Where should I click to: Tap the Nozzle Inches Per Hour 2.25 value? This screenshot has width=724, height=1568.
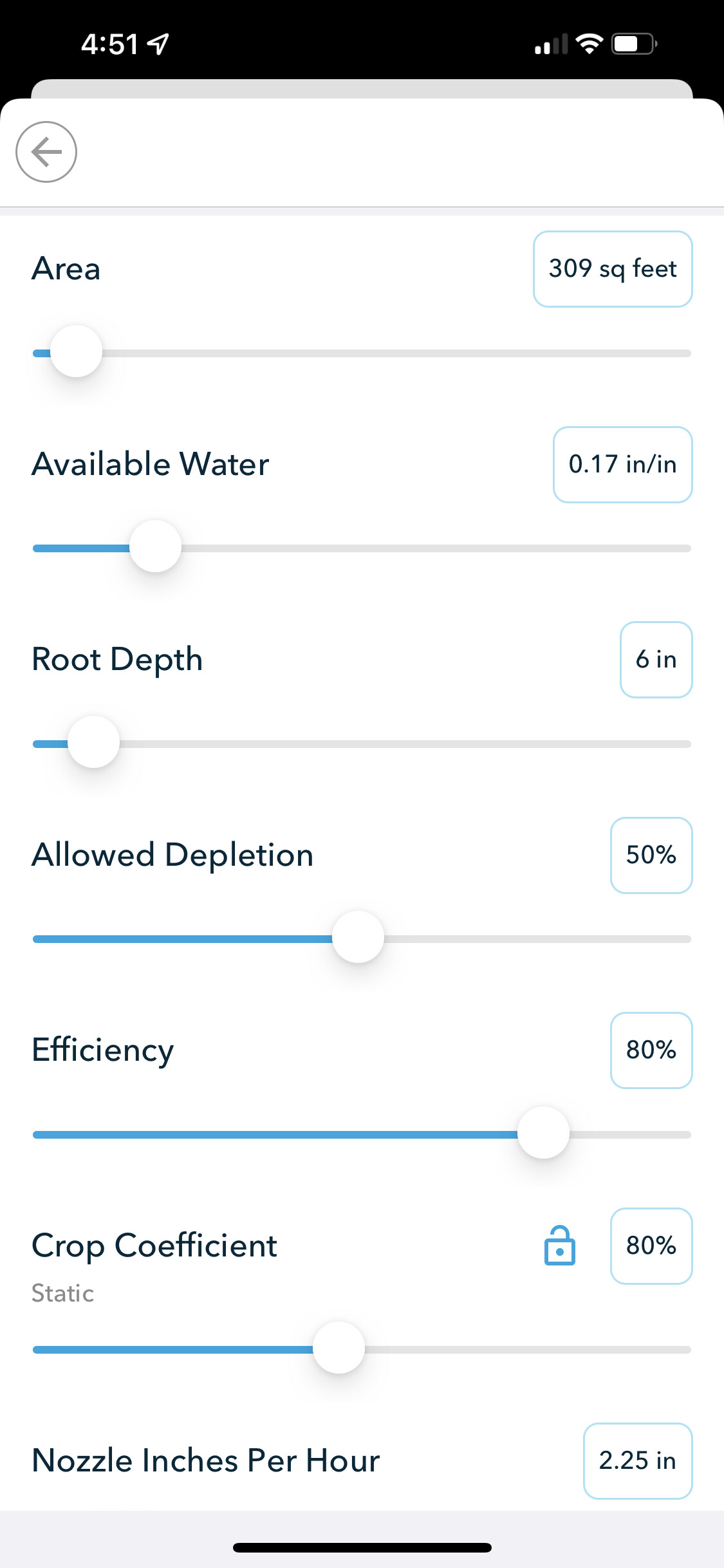[x=637, y=1461]
